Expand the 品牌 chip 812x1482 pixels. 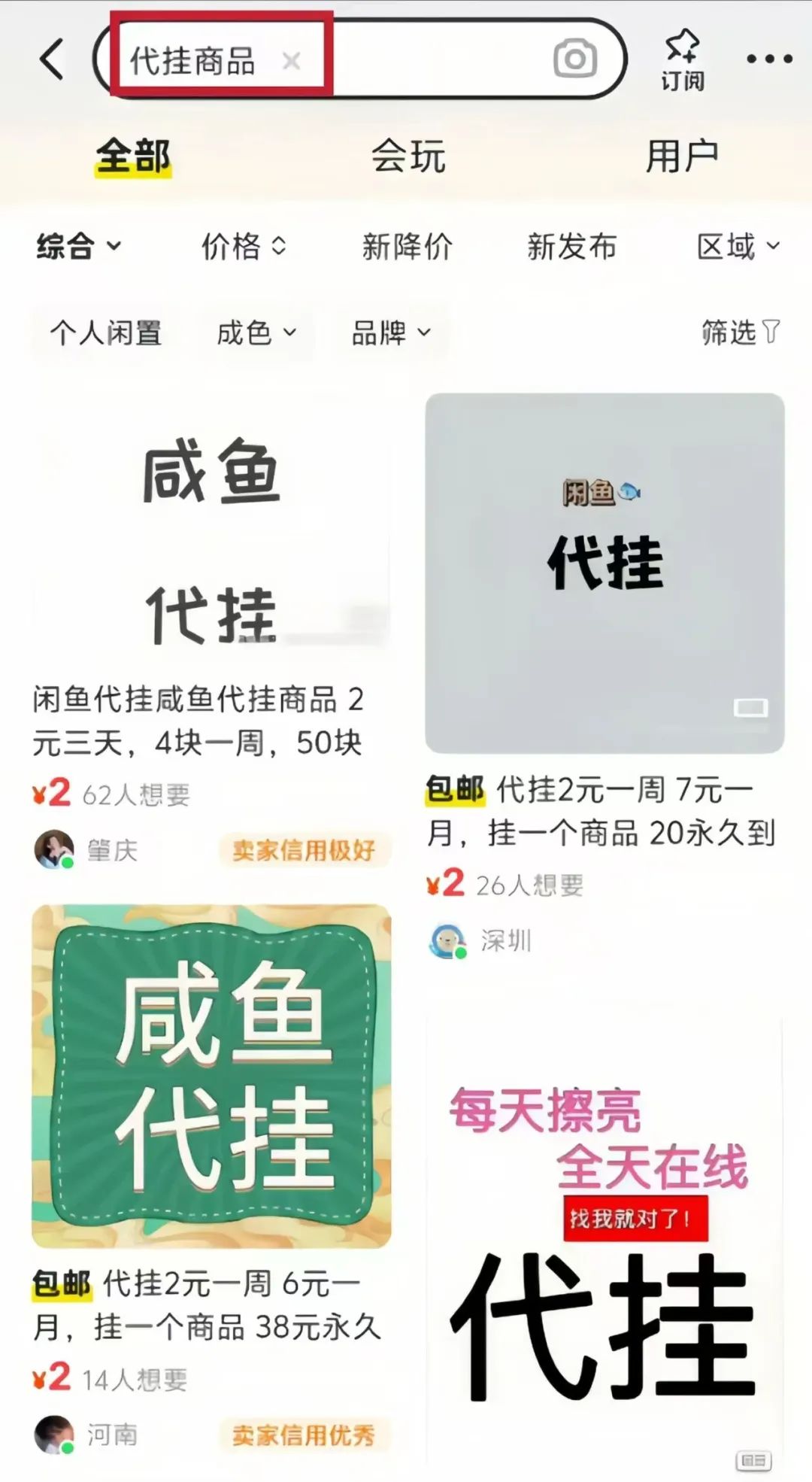[392, 332]
